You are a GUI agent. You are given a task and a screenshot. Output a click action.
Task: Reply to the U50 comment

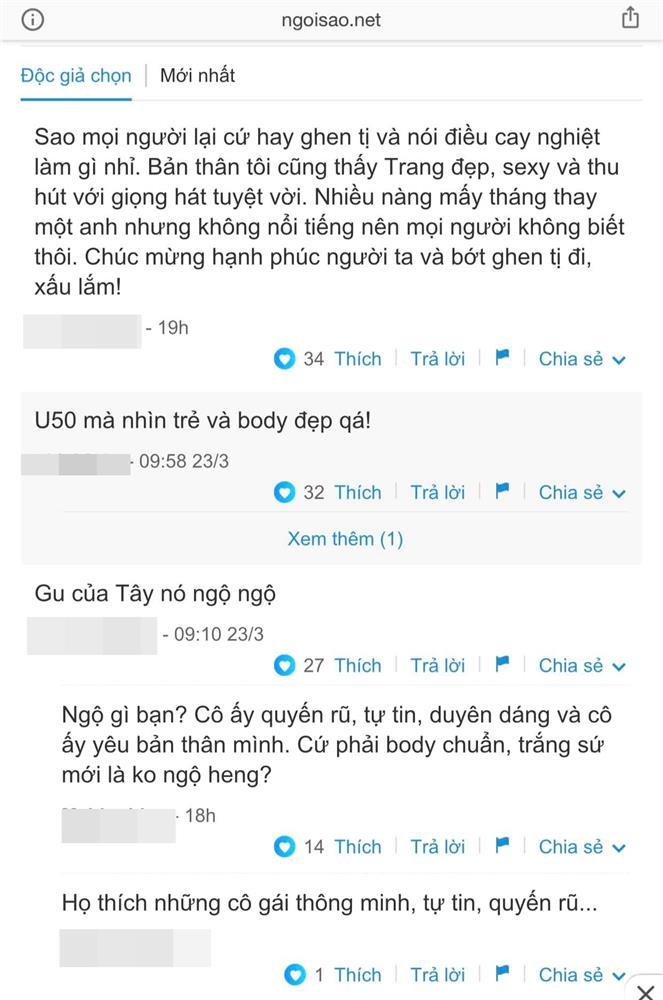(437, 492)
